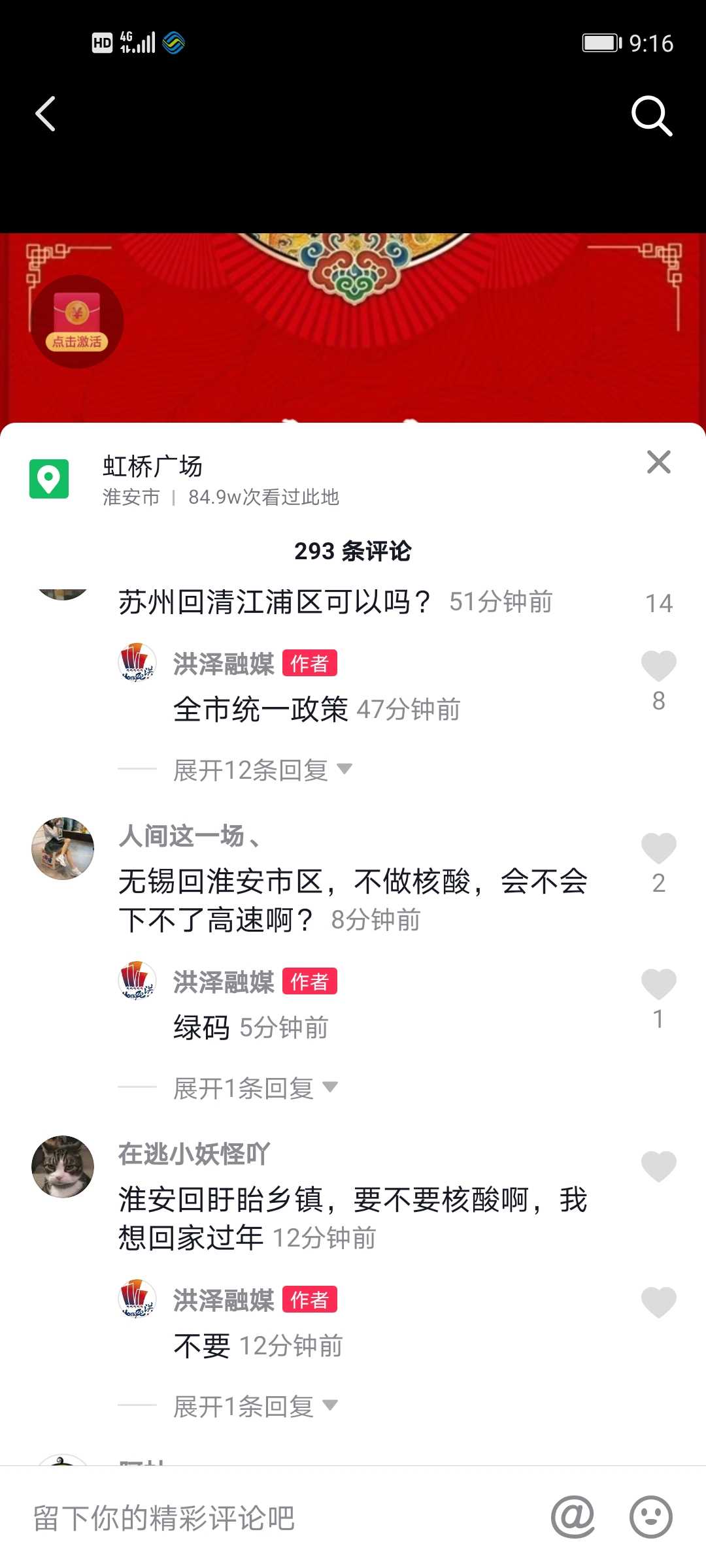Open the 虹桥广场 location entry

(x=184, y=480)
